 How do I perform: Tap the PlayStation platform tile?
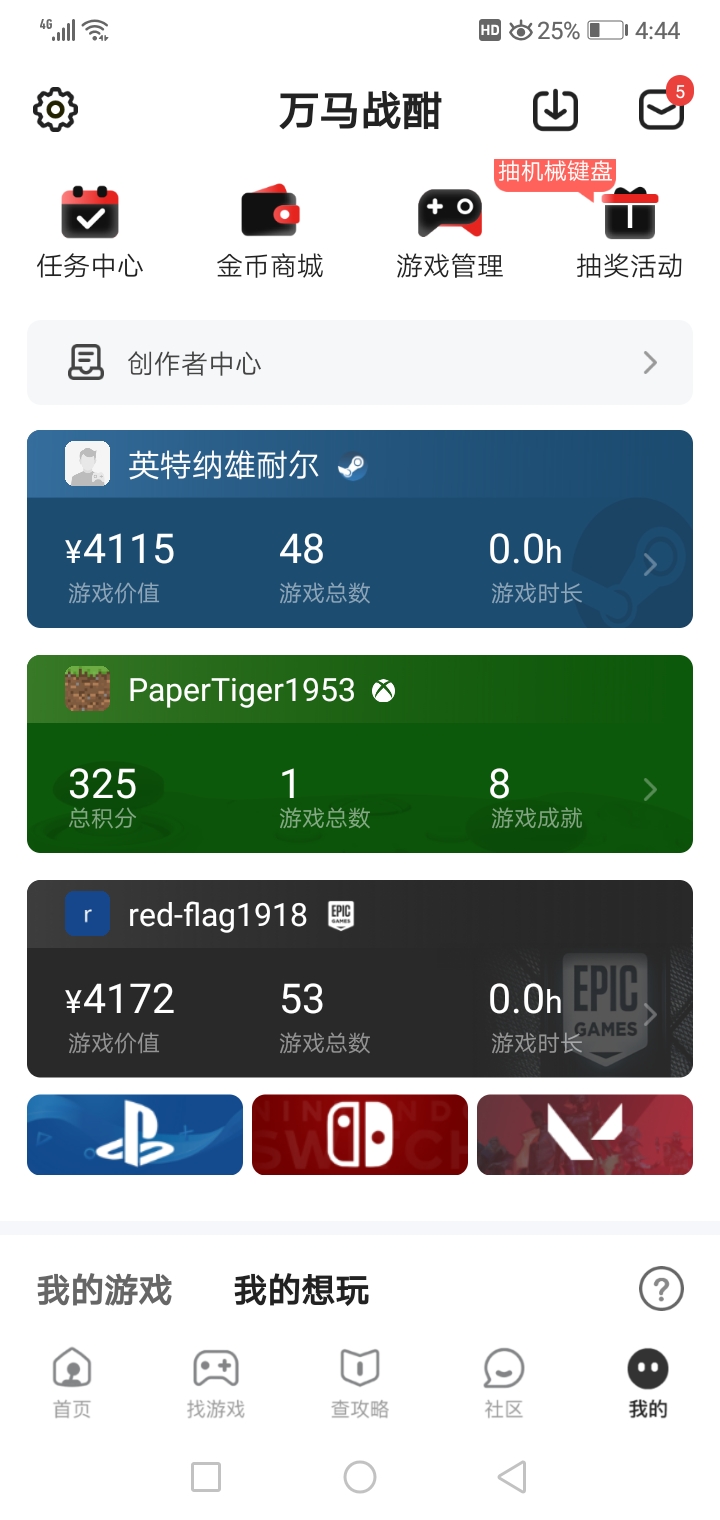pyautogui.click(x=135, y=1134)
